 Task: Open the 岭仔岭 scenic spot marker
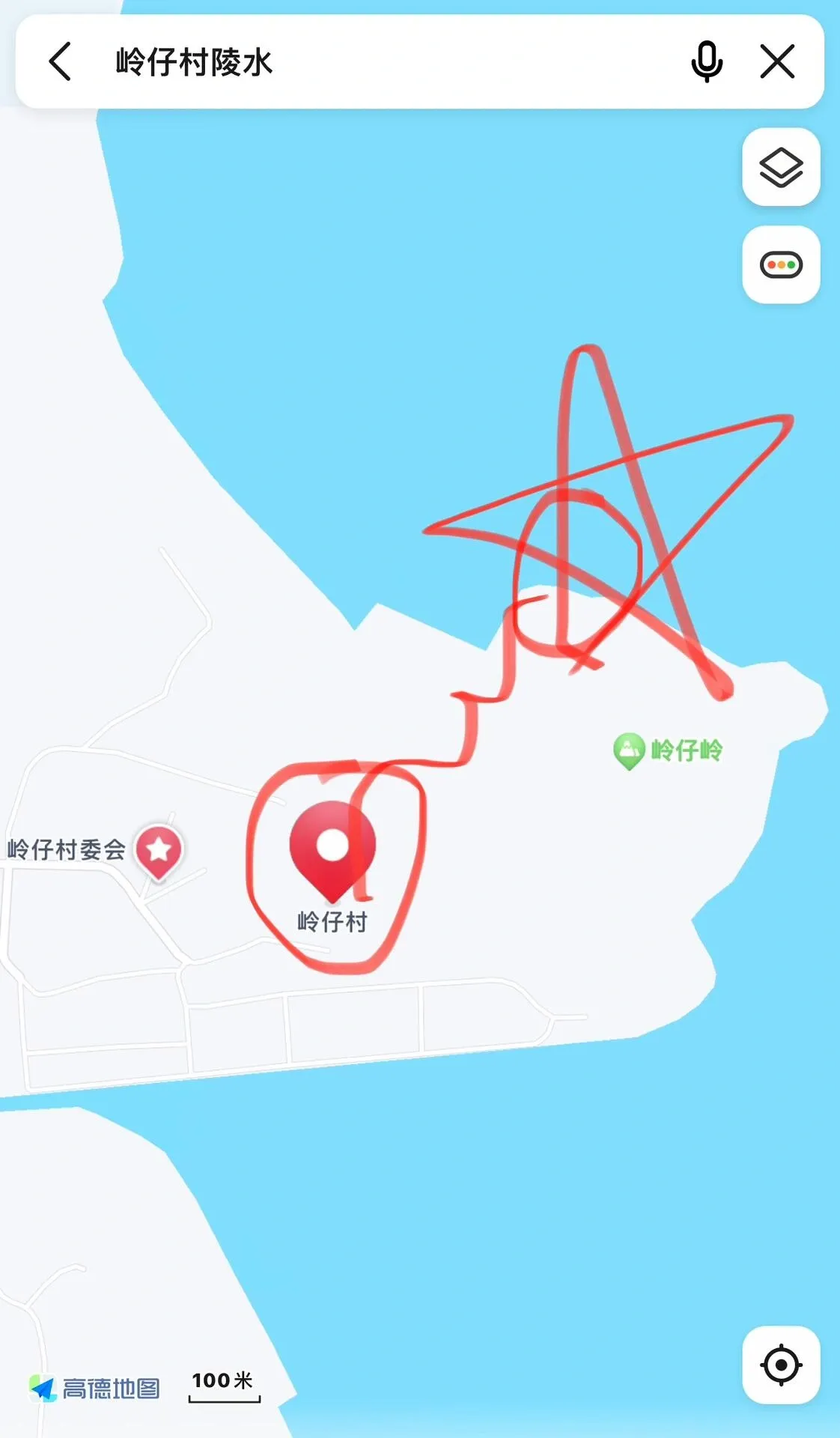[x=629, y=750]
